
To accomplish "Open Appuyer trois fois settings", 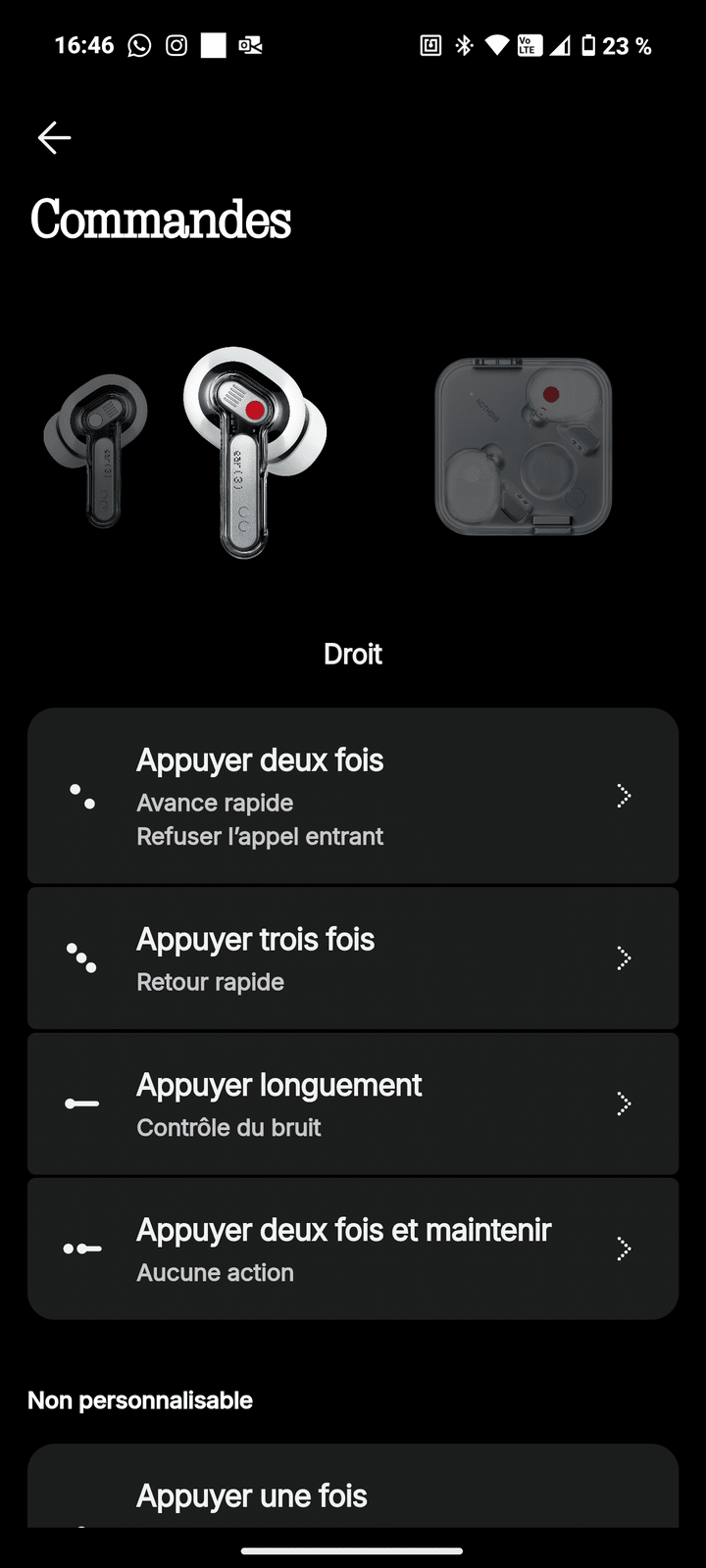I will pyautogui.click(x=353, y=957).
